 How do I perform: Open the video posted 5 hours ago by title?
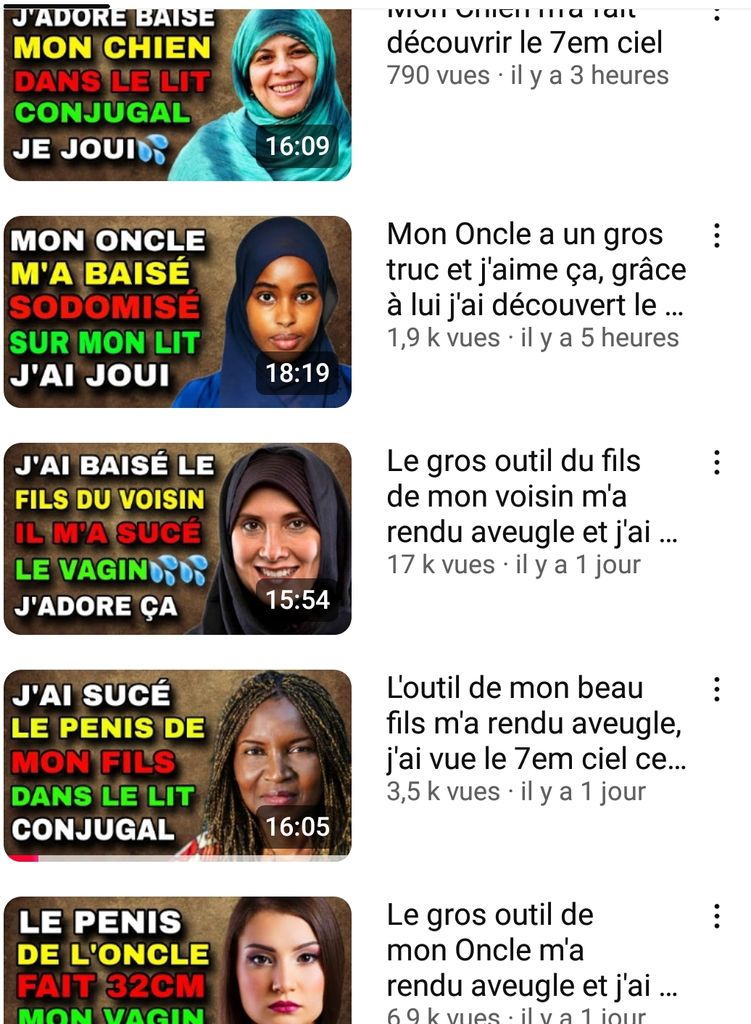(x=536, y=269)
